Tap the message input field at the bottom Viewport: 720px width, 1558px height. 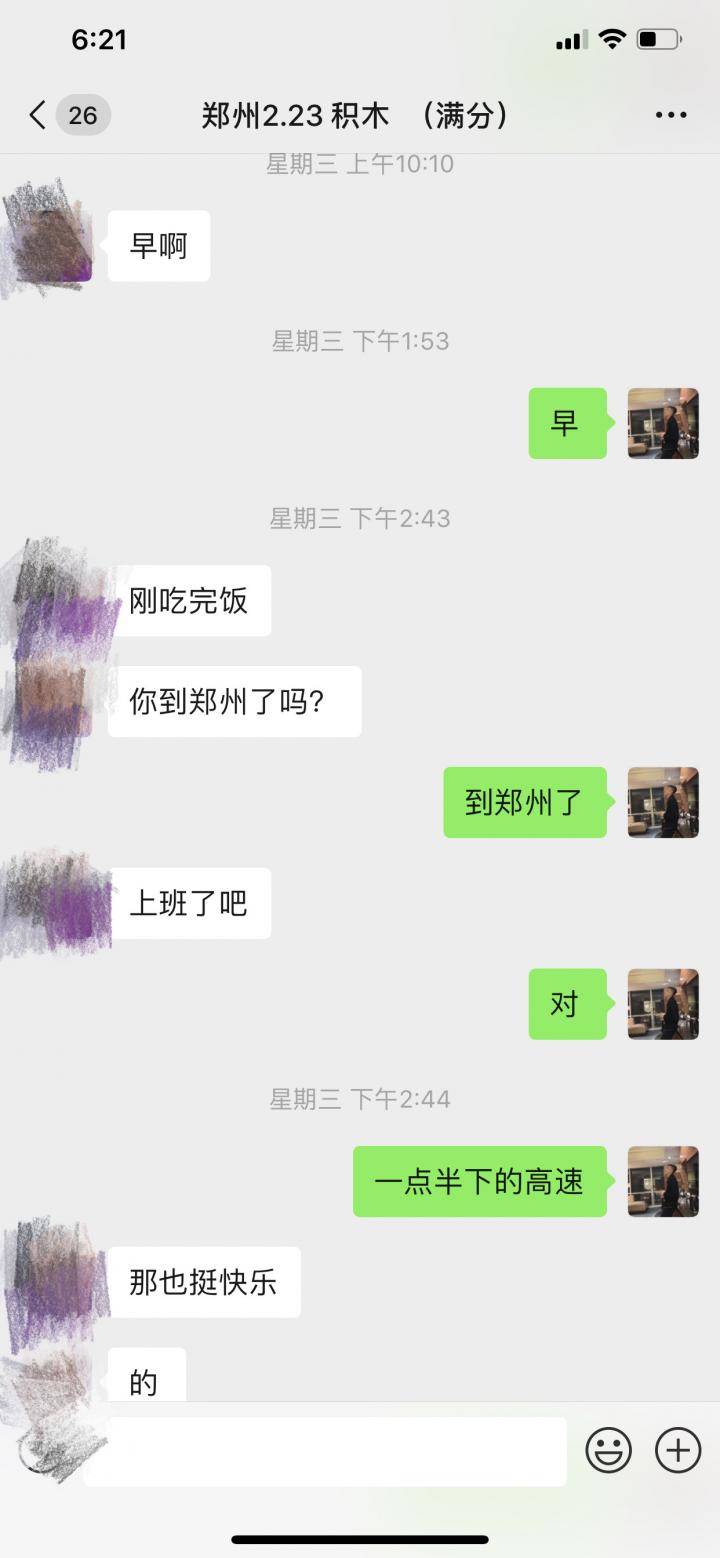click(x=330, y=1449)
